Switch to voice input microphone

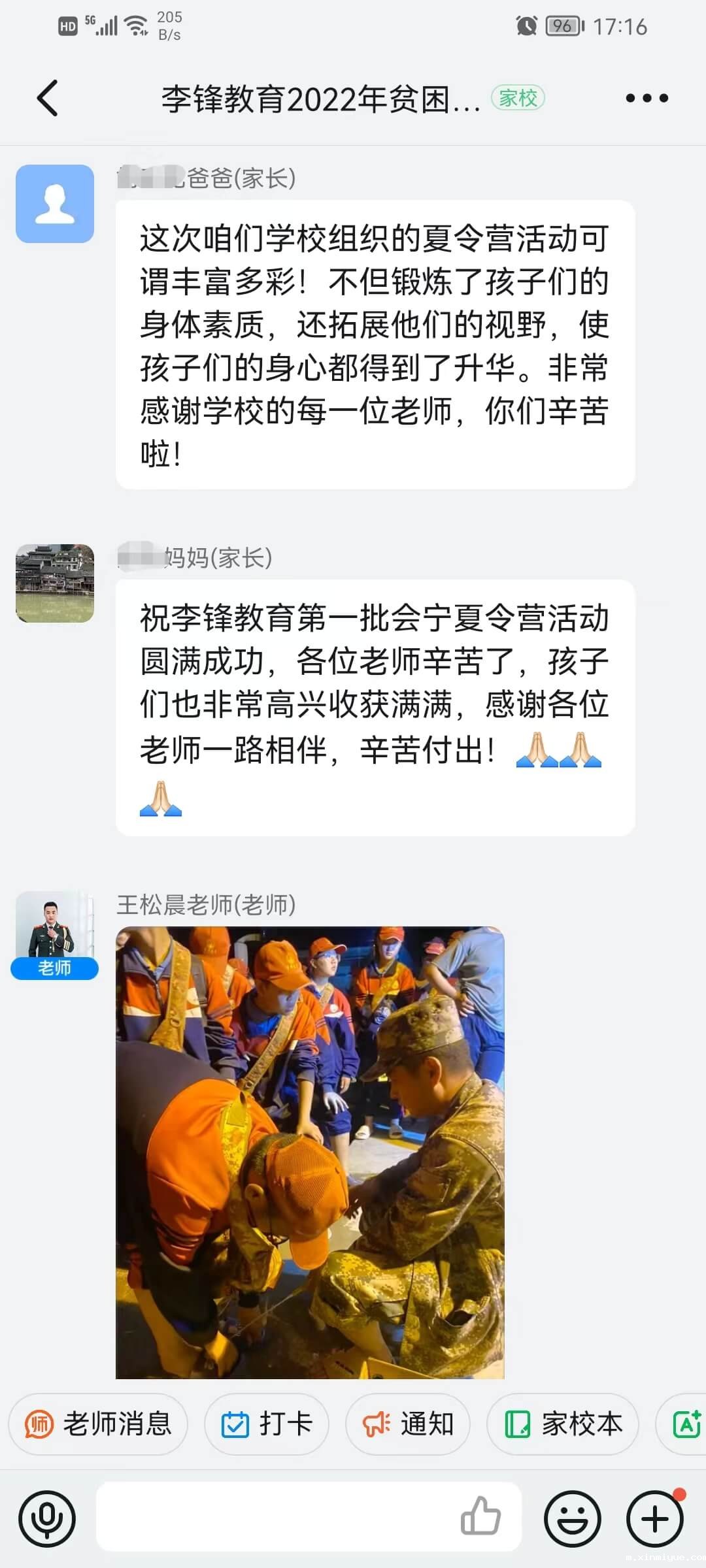point(47,1519)
